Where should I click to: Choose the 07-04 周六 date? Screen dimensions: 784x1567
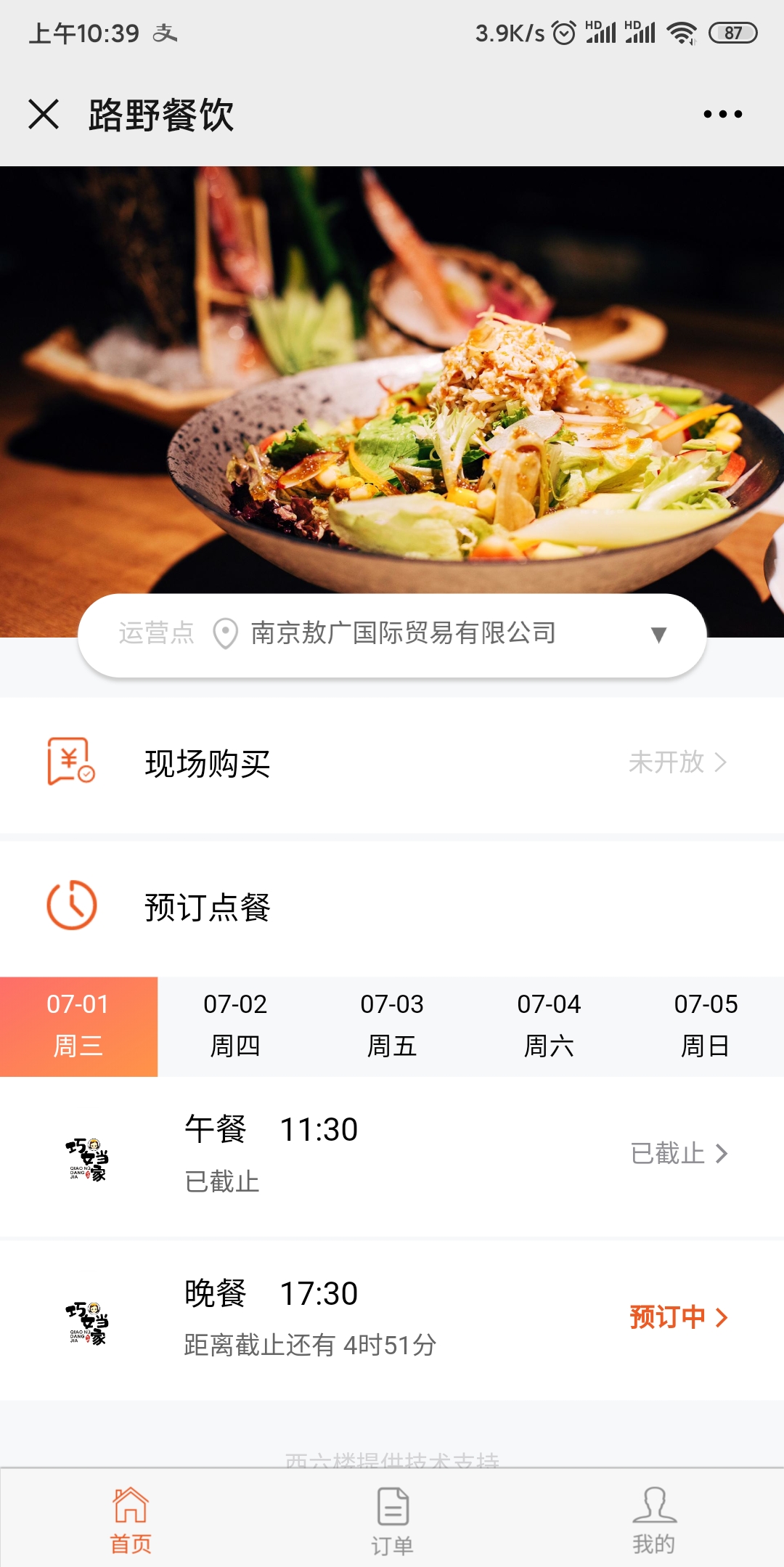point(549,1025)
